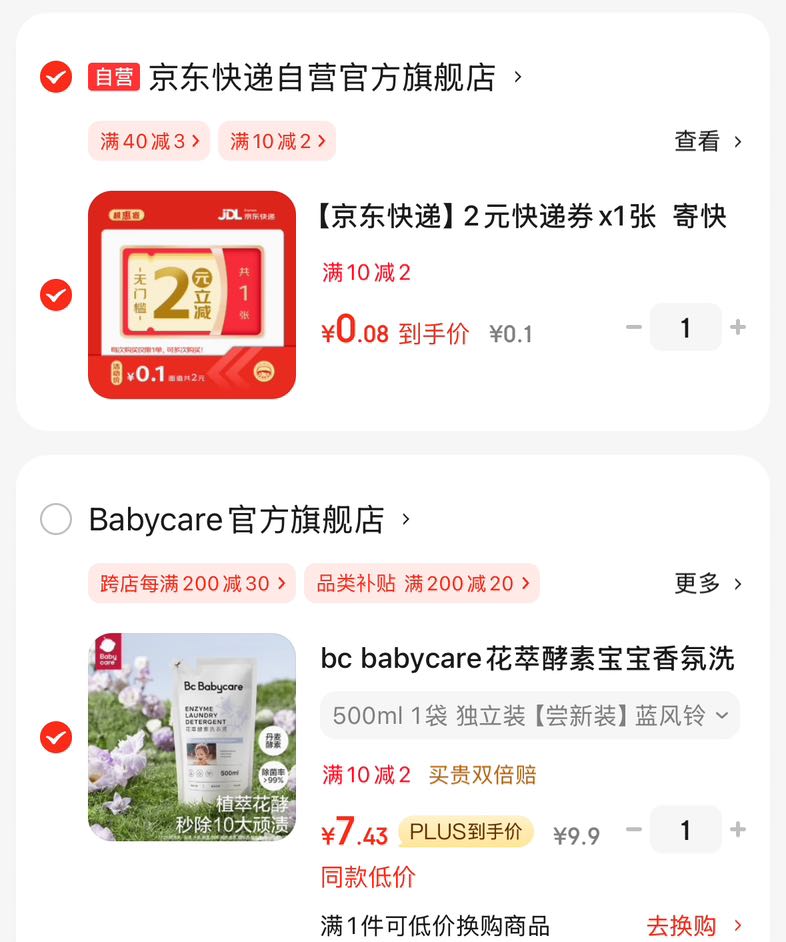Open 更多 promotions for Babycare store
Image resolution: width=786 pixels, height=942 pixels.
click(708, 583)
